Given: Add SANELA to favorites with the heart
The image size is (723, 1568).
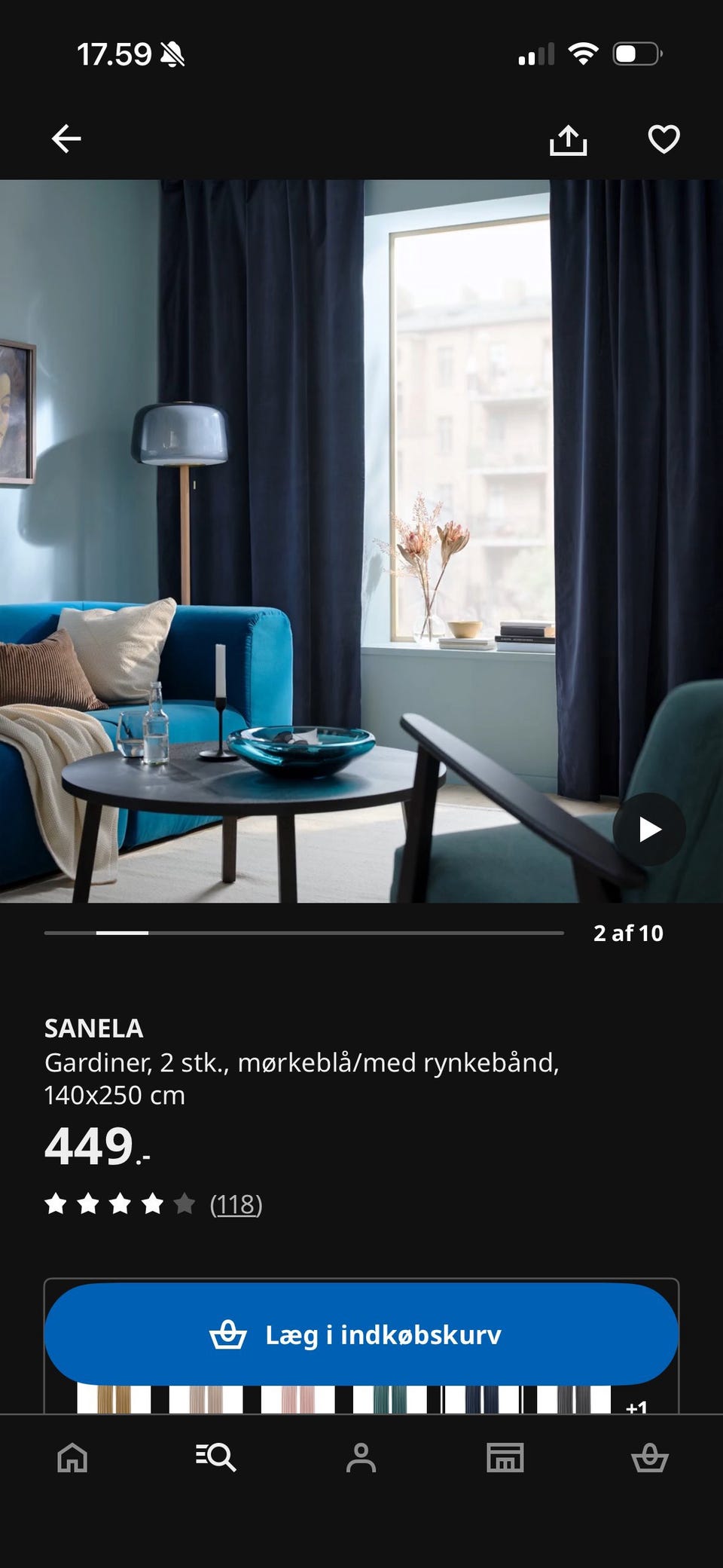Looking at the screenshot, I should point(662,140).
